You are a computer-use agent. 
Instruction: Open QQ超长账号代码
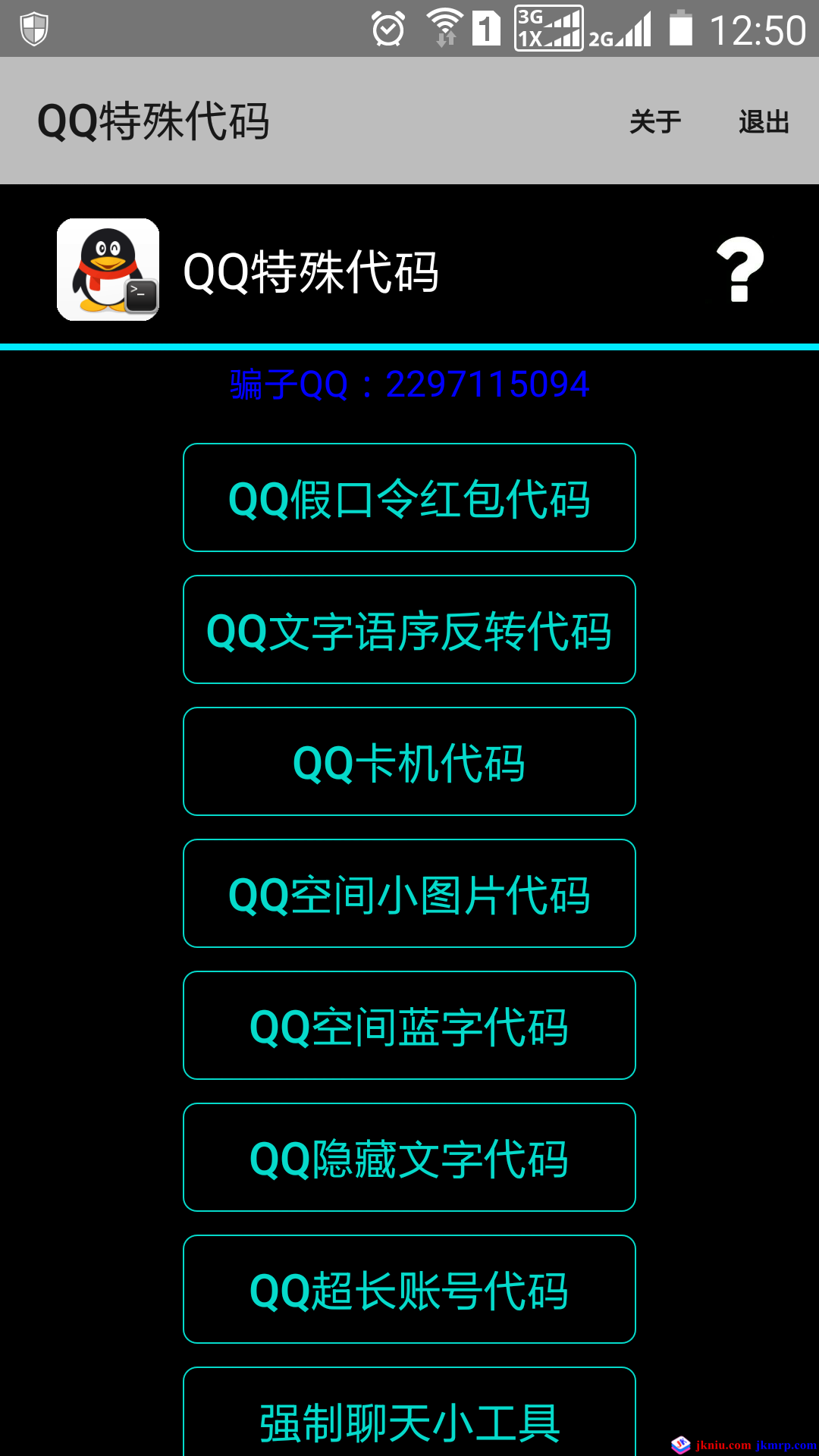point(409,1289)
